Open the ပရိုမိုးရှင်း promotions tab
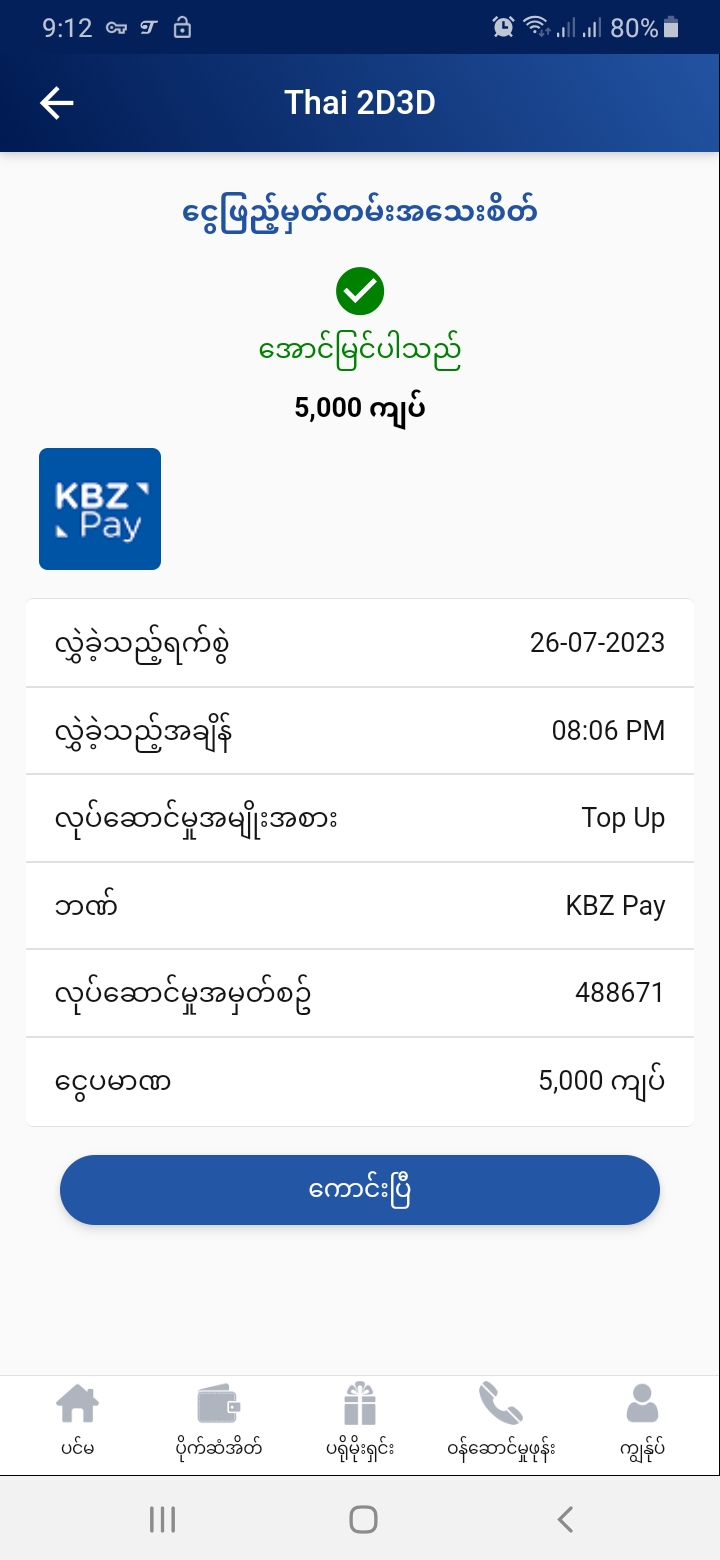Screen dimensions: 720x1560 click(x=359, y=1420)
